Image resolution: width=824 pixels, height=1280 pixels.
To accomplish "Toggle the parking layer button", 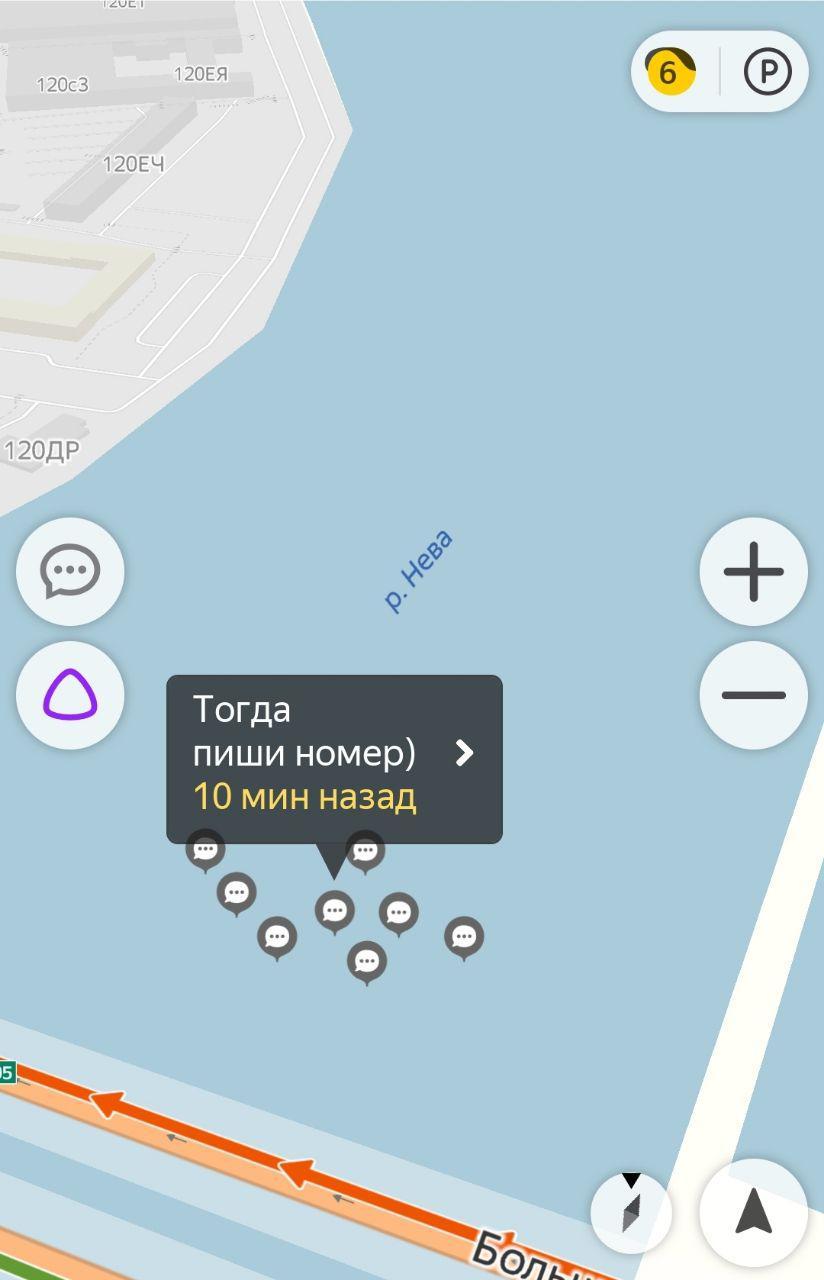I will 767,72.
